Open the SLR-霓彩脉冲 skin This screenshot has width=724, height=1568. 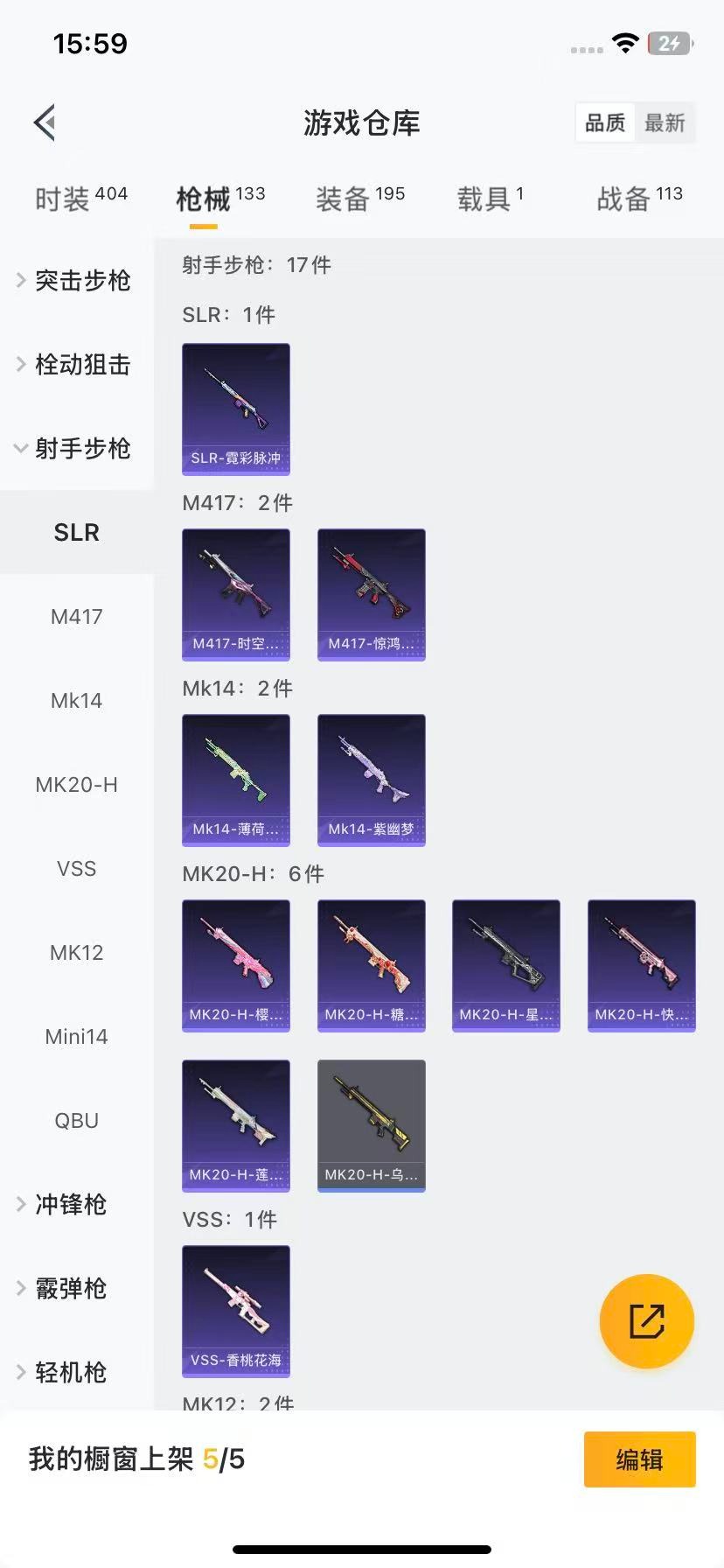coord(236,409)
